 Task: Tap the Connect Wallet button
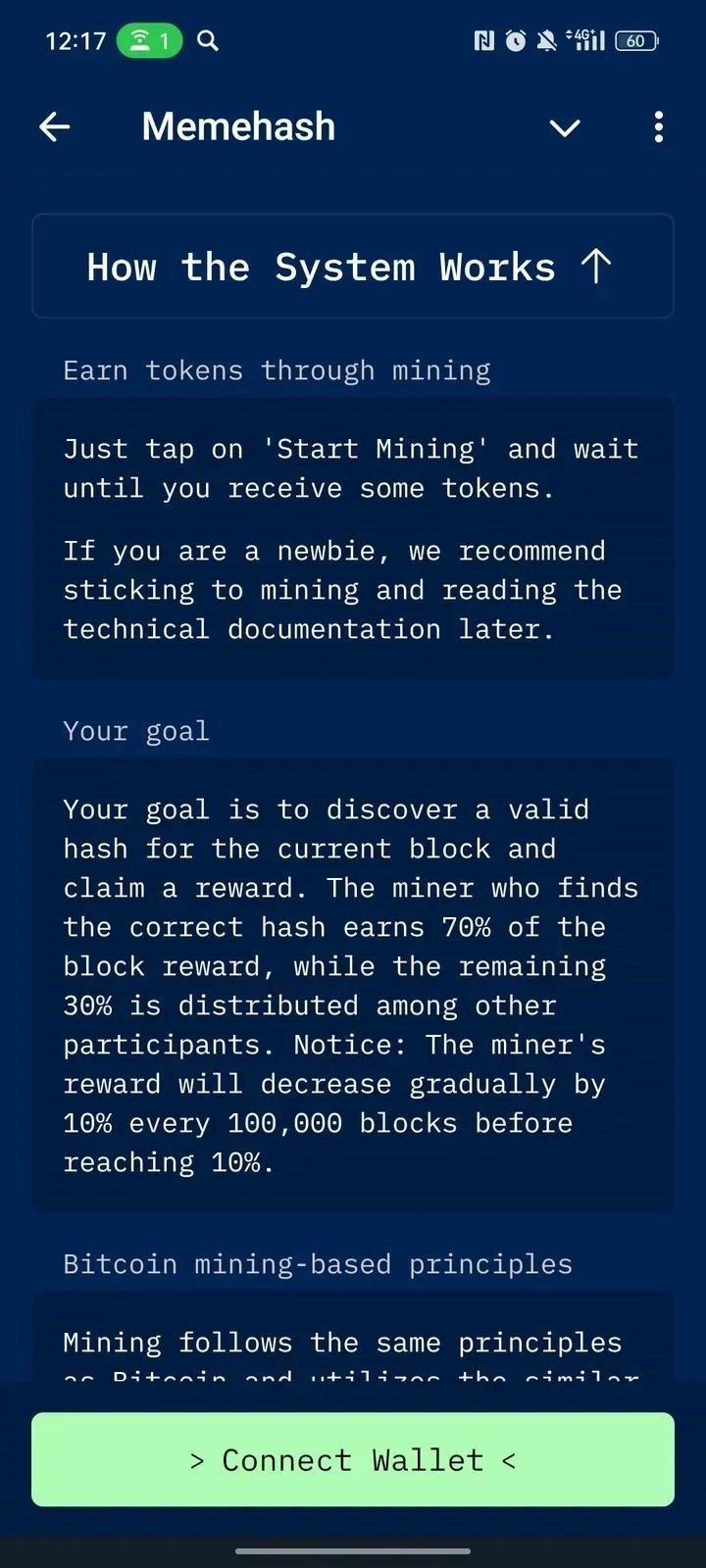point(353,1459)
